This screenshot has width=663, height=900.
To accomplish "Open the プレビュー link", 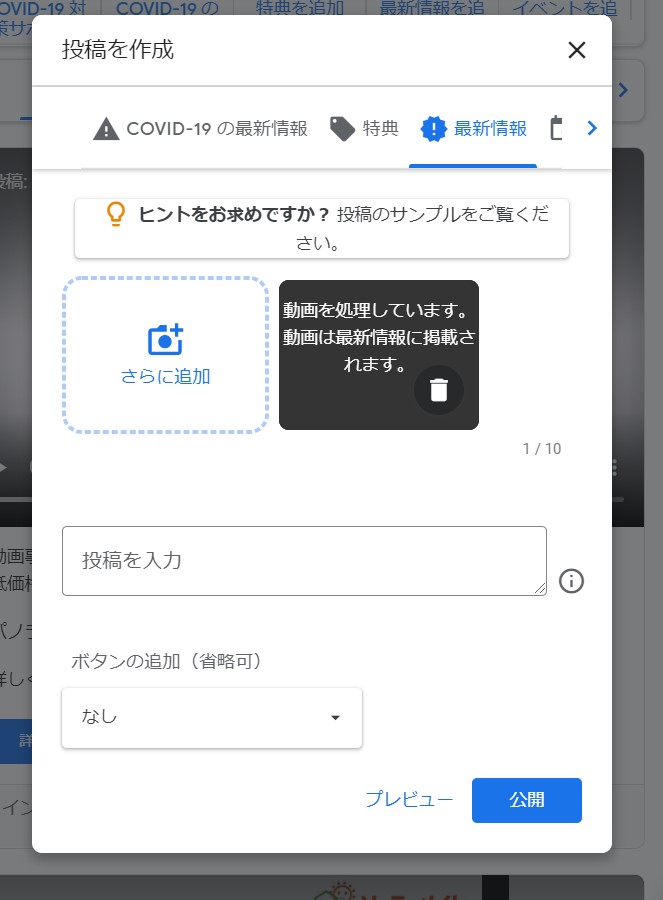I will pos(409,800).
